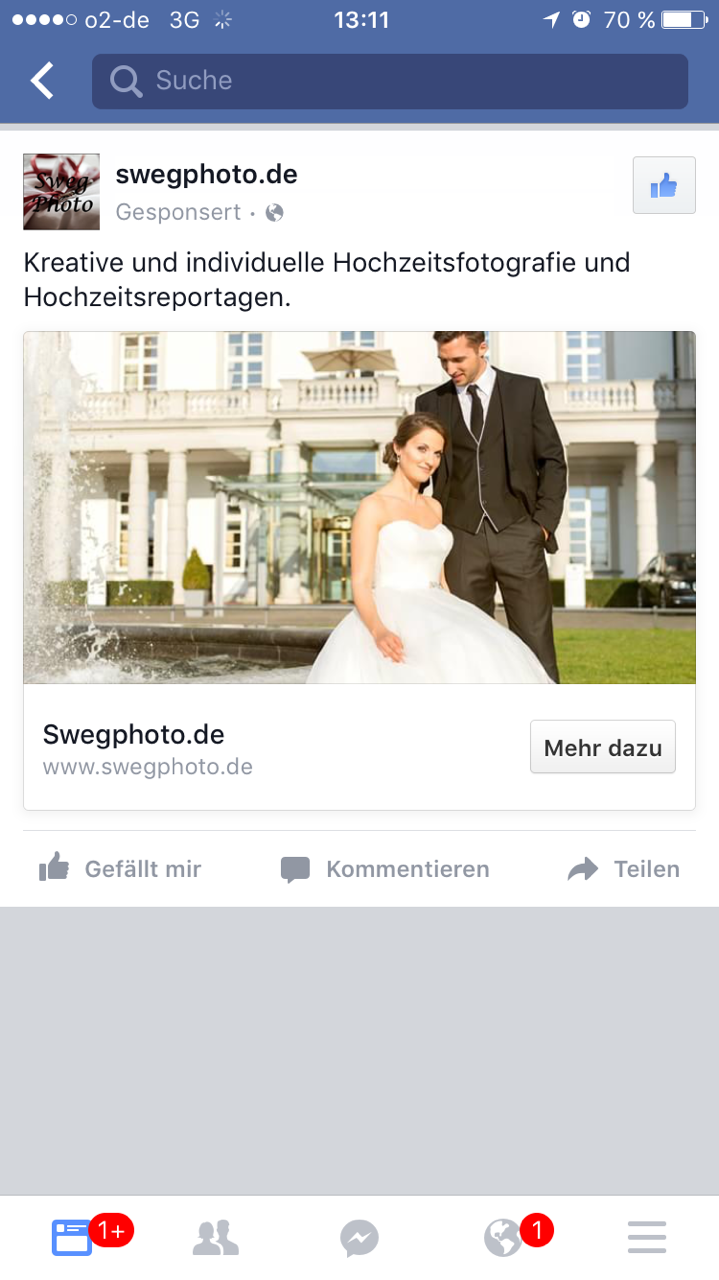The width and height of the screenshot is (719, 1280).
Task: Switch to the news feed tab
Action: [73, 1237]
